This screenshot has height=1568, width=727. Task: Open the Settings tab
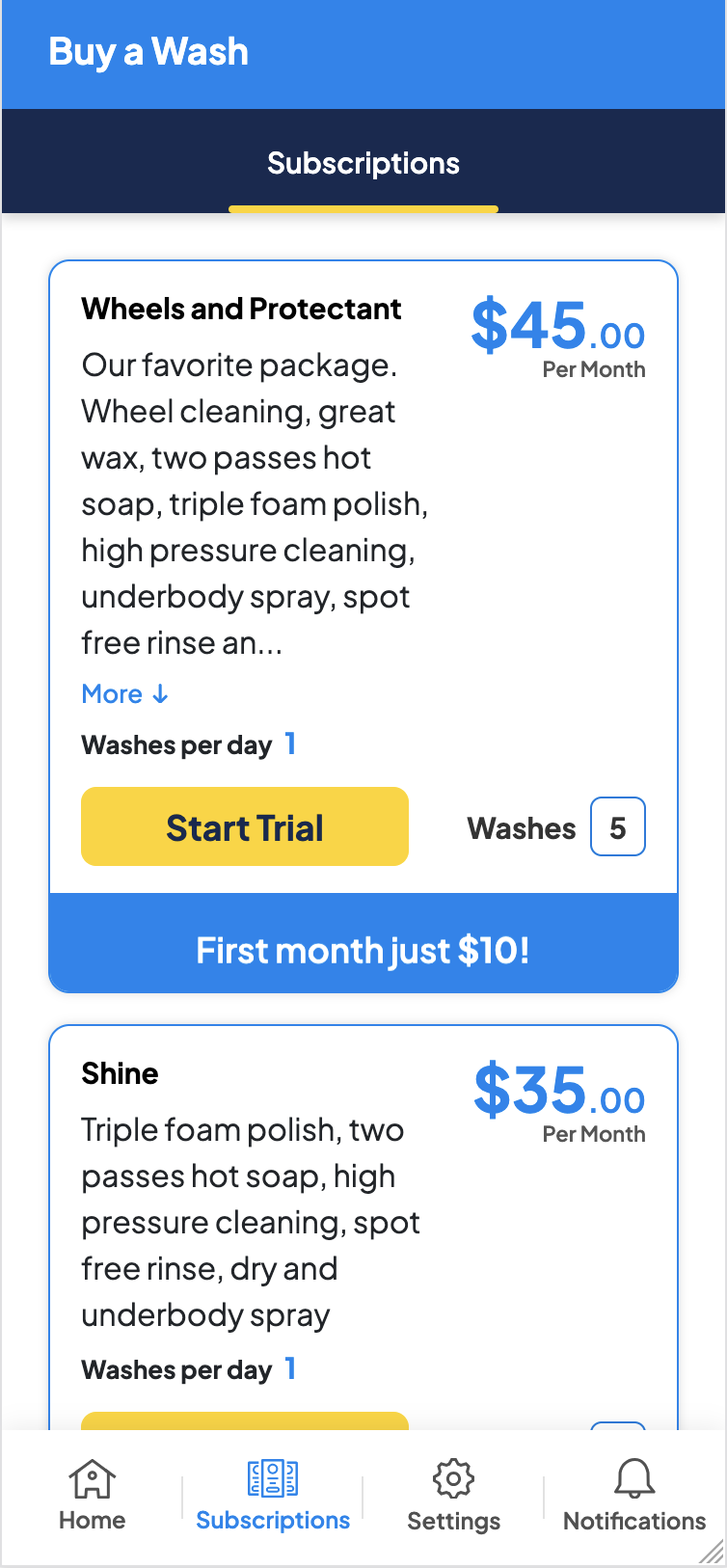coord(453,1496)
